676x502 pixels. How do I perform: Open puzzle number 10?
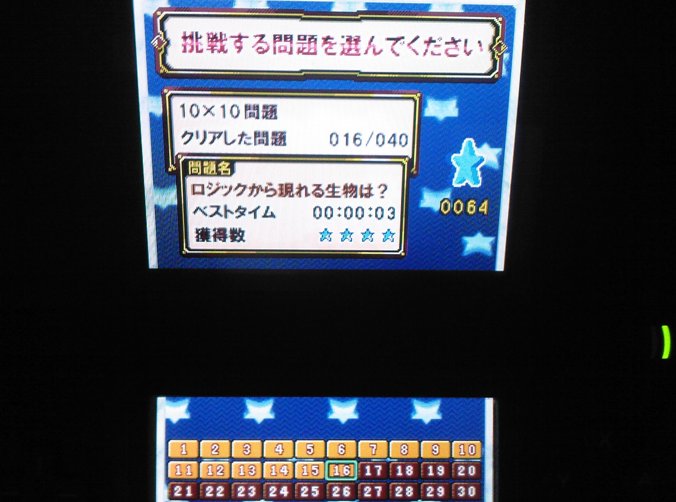click(467, 450)
